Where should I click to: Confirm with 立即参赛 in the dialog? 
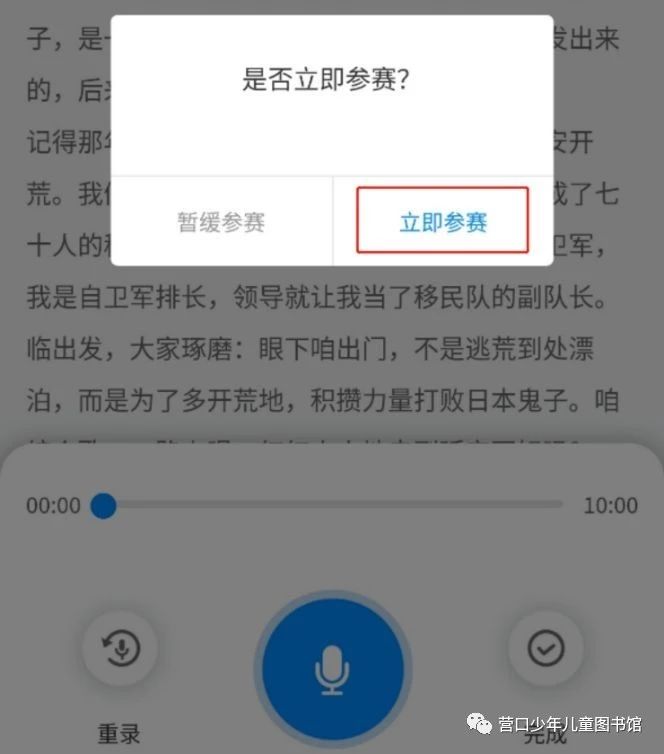[442, 221]
